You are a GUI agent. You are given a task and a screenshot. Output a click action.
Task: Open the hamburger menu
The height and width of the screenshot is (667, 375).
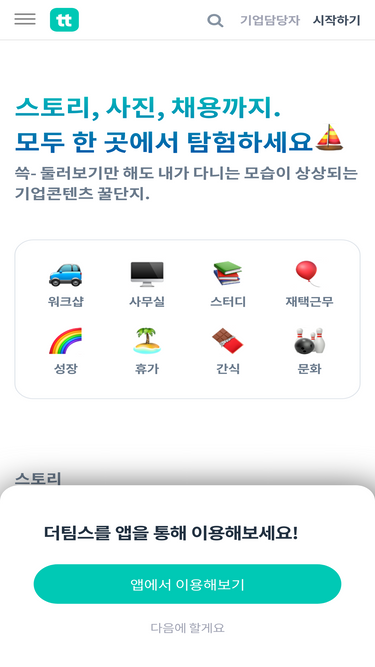pyautogui.click(x=25, y=19)
